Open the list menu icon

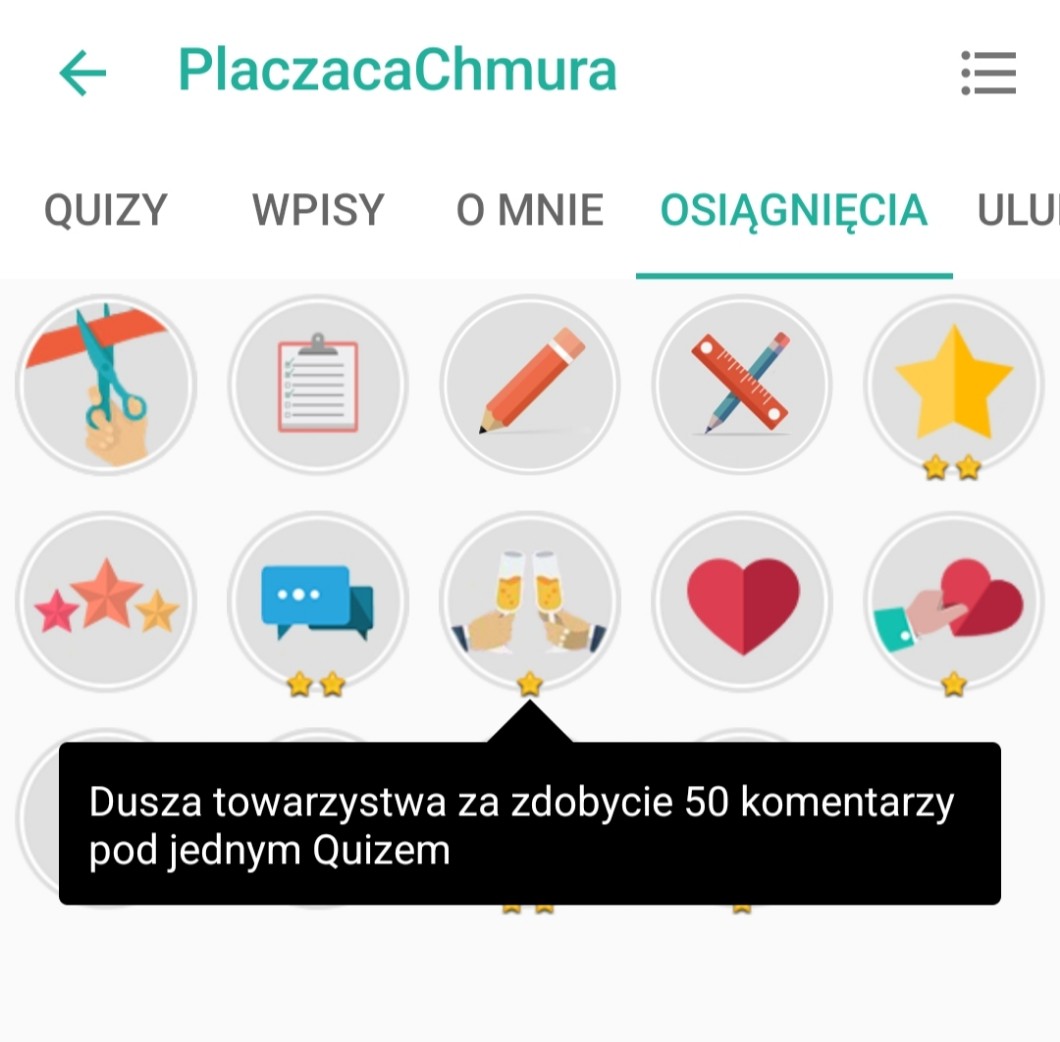[x=988, y=73]
